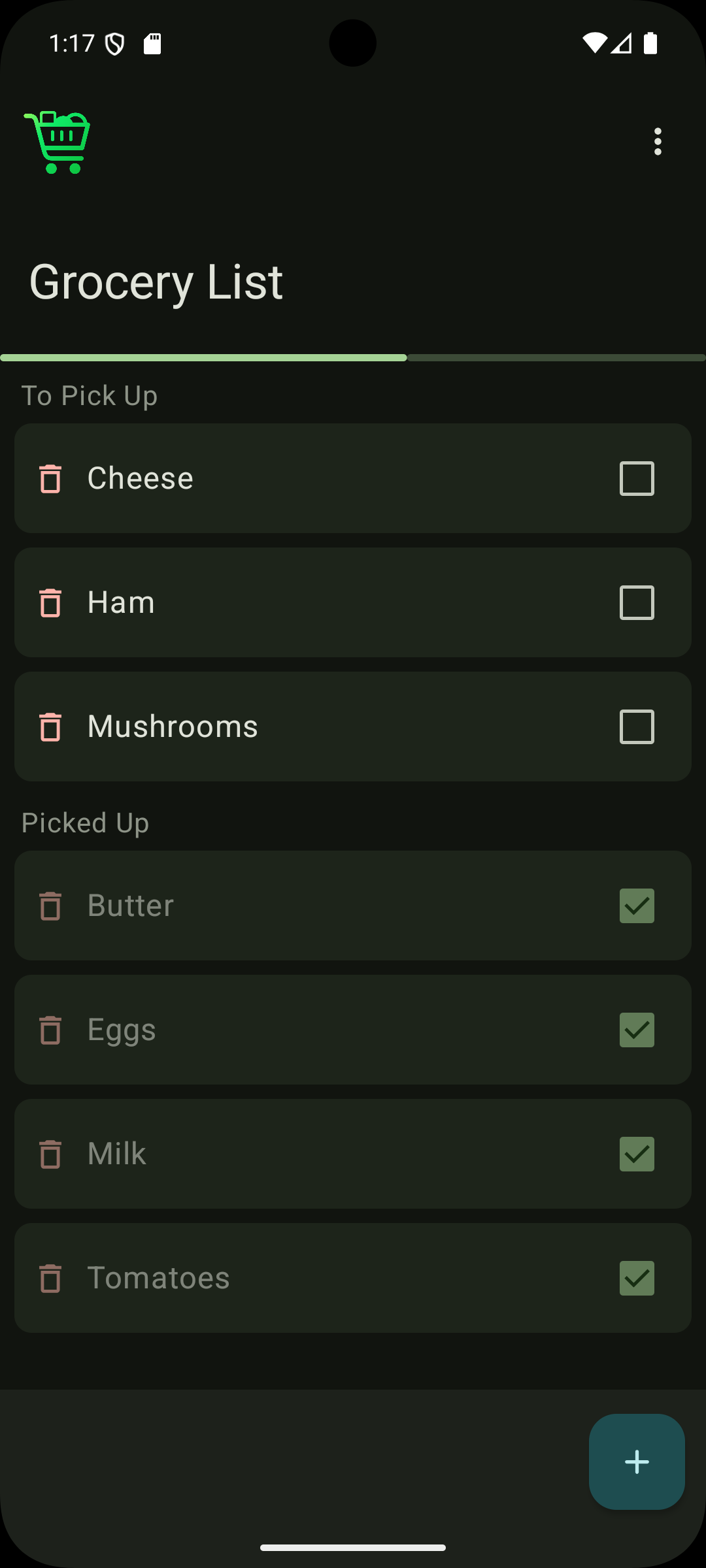
Task: Delete Cheese using its trash icon
Action: pyautogui.click(x=52, y=478)
